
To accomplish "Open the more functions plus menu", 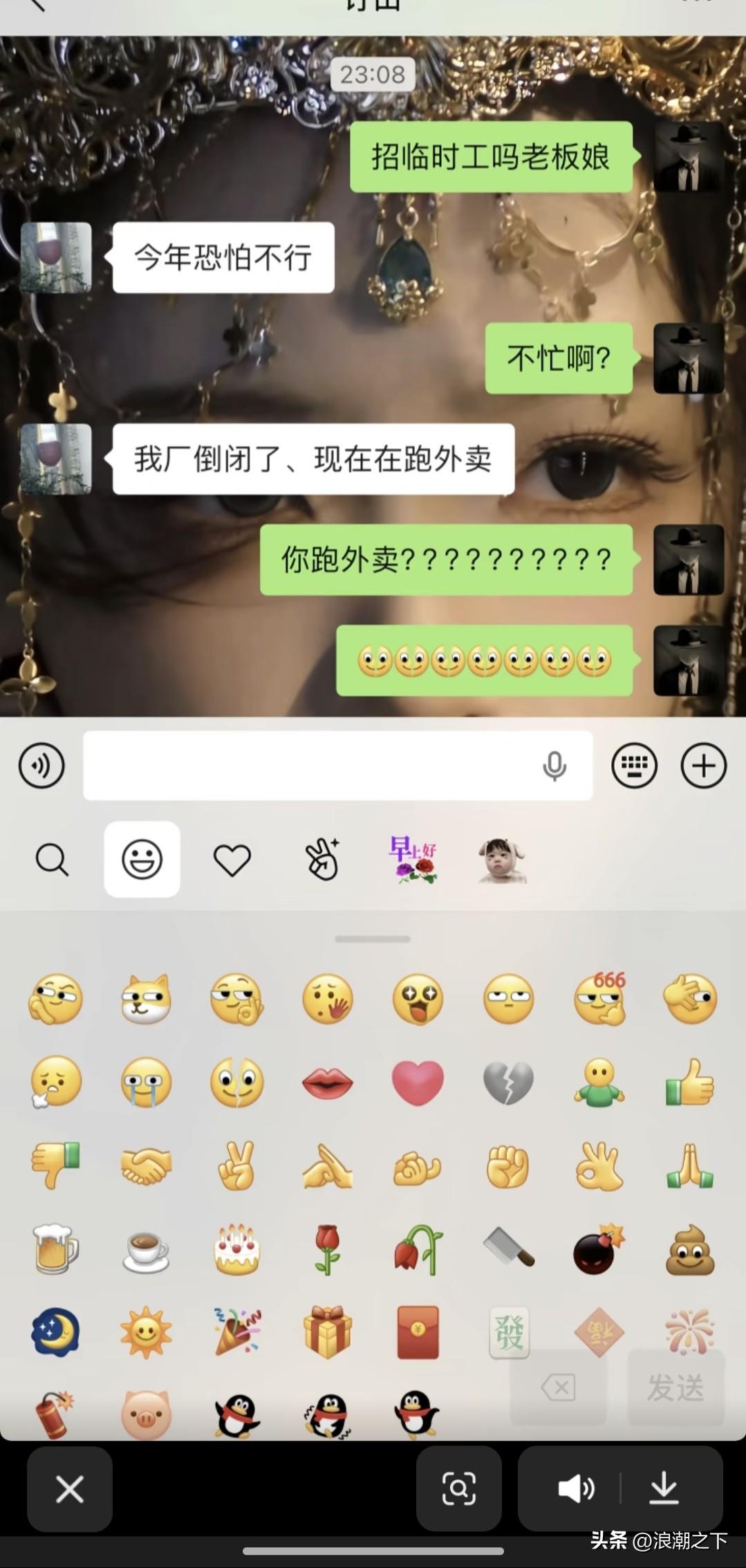I will point(704,765).
